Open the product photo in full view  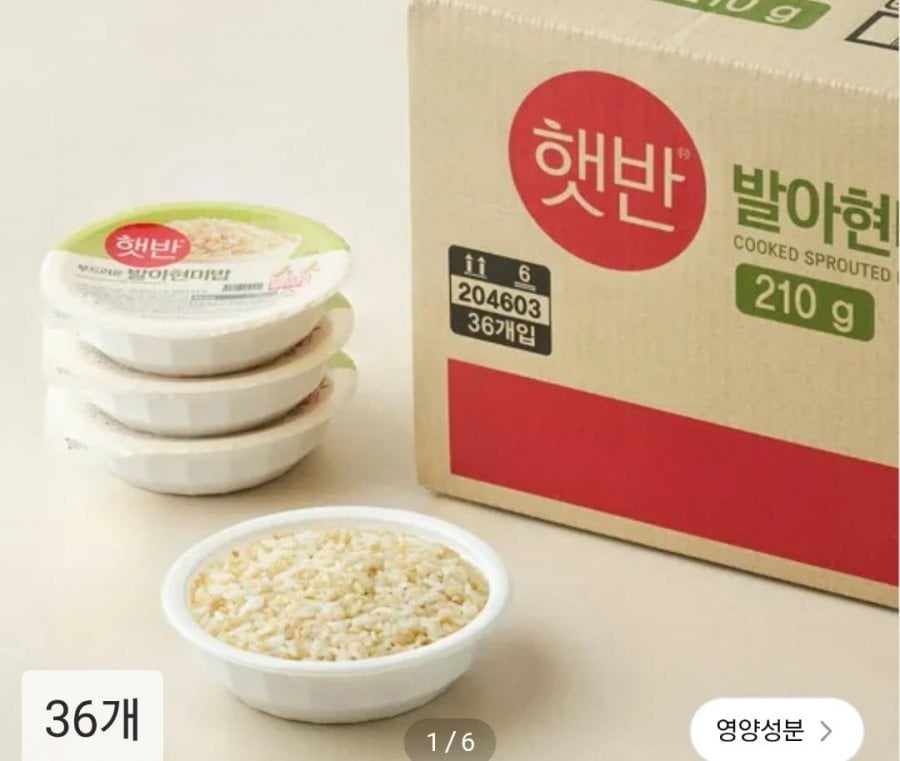tap(450, 380)
